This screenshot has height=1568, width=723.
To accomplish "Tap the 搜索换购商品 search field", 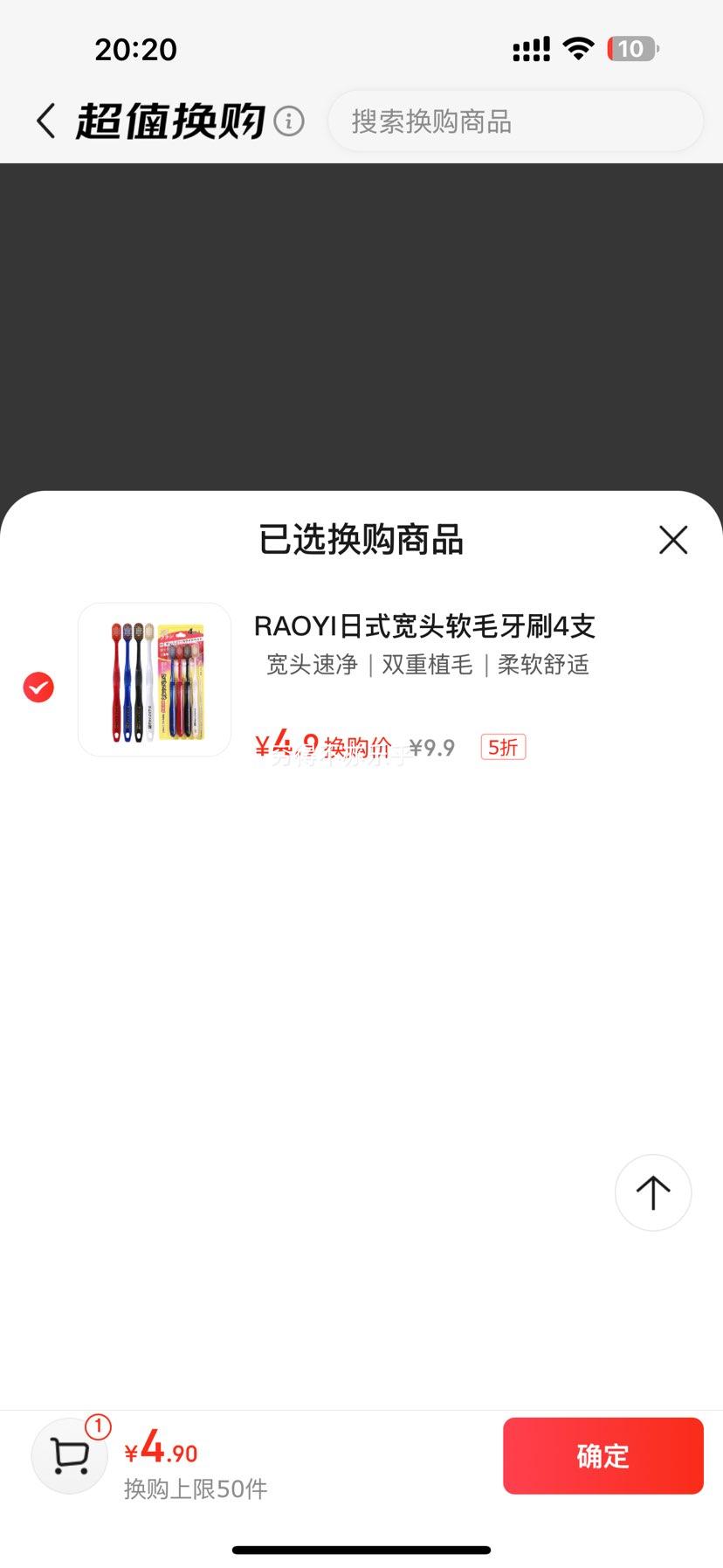I will (515, 121).
